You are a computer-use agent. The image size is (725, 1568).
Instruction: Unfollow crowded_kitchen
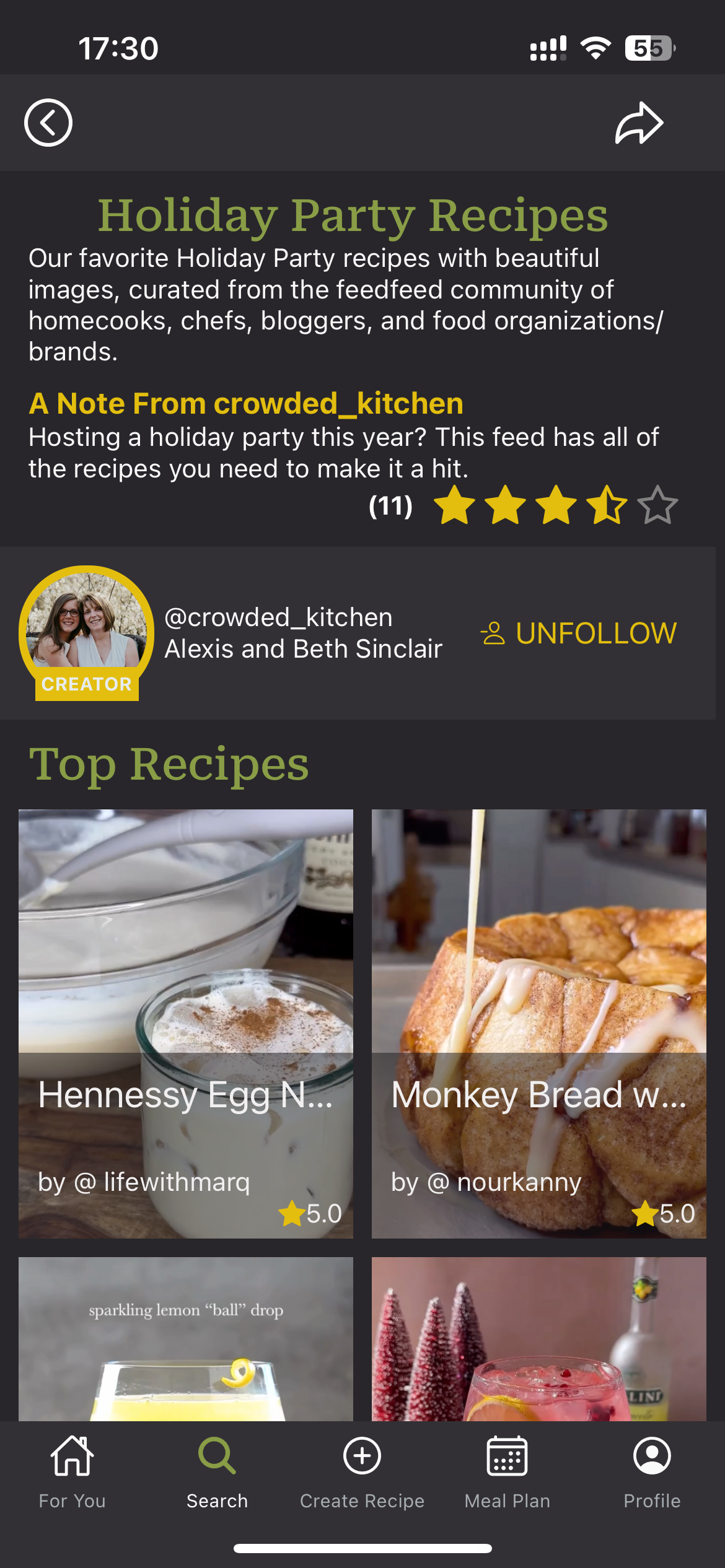(579, 633)
